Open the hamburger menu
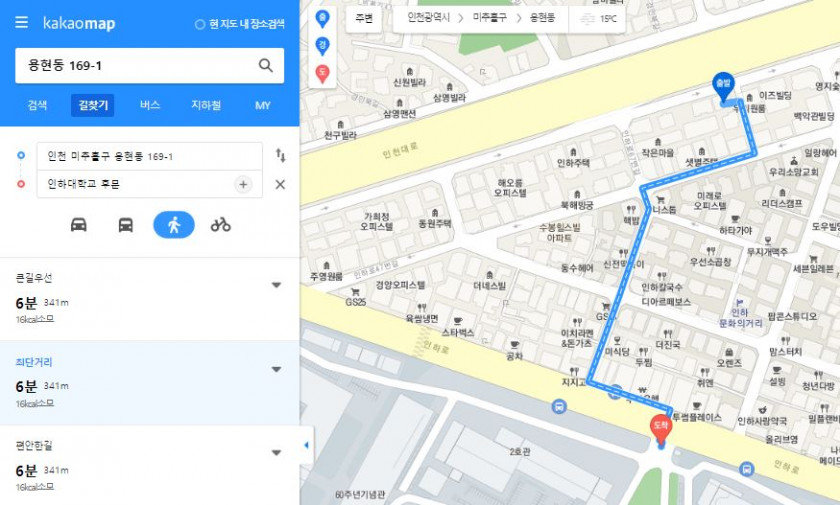The width and height of the screenshot is (840, 505). [x=22, y=23]
